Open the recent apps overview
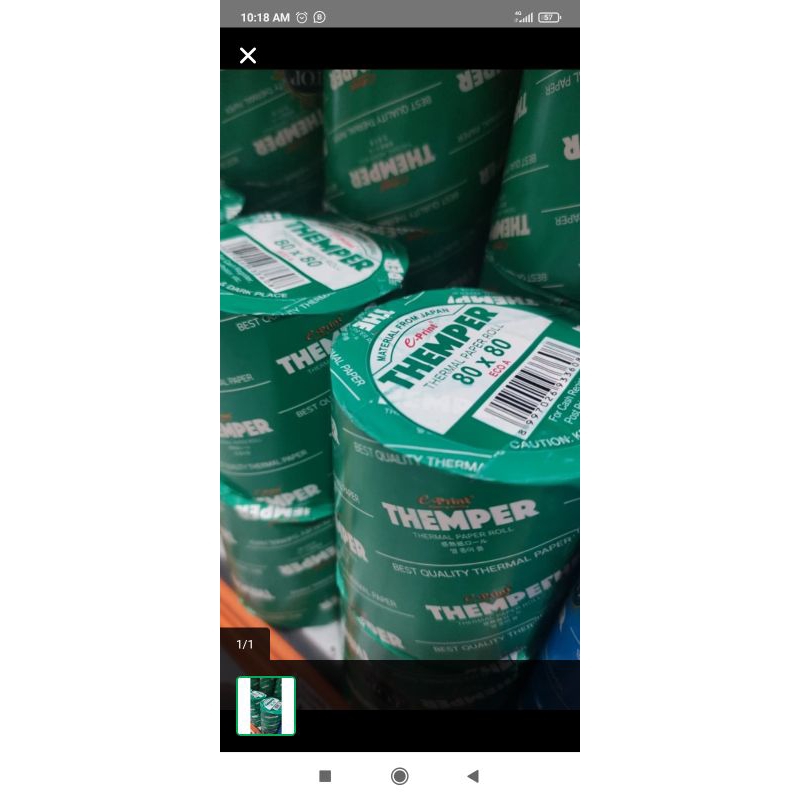Screen dimensions: 800x800 [x=325, y=776]
